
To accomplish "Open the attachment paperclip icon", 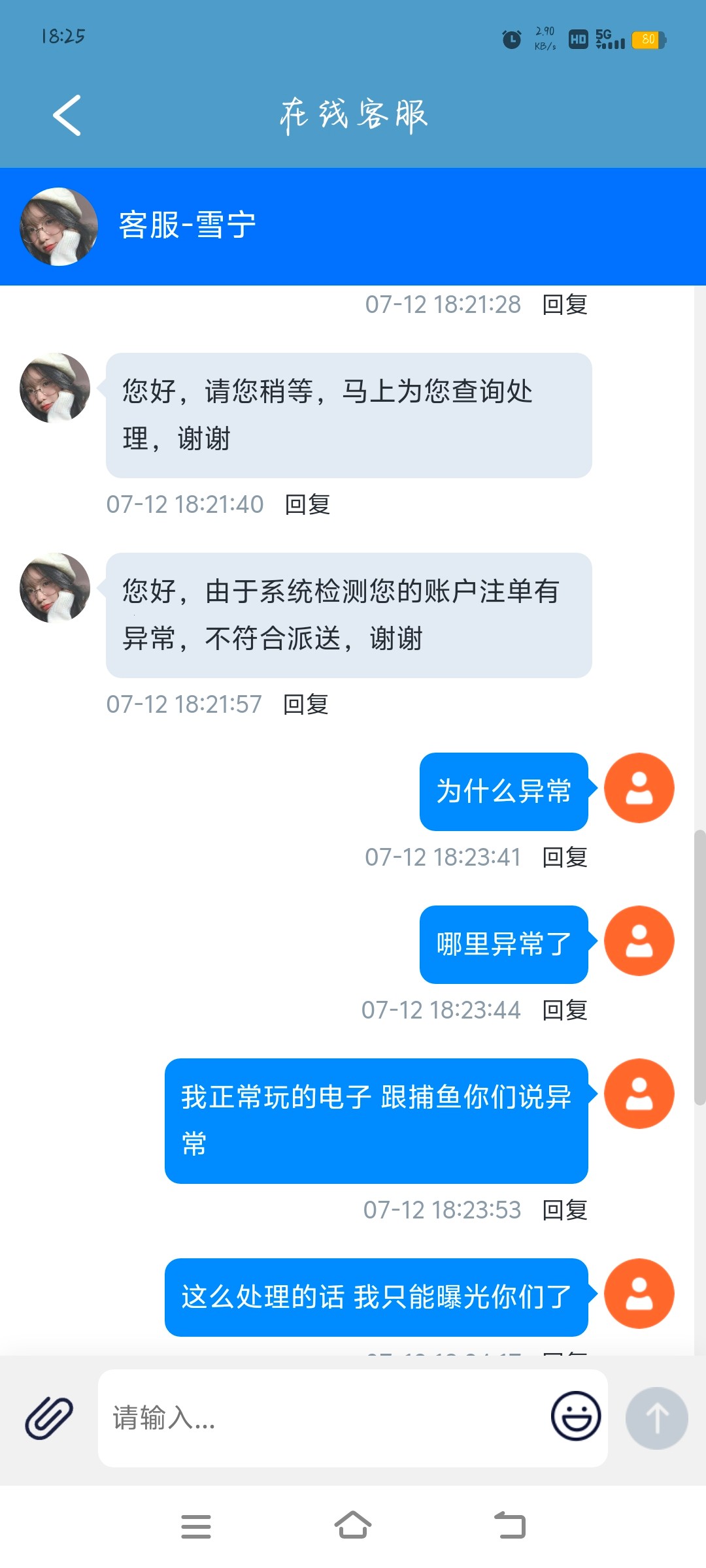I will (49, 1418).
